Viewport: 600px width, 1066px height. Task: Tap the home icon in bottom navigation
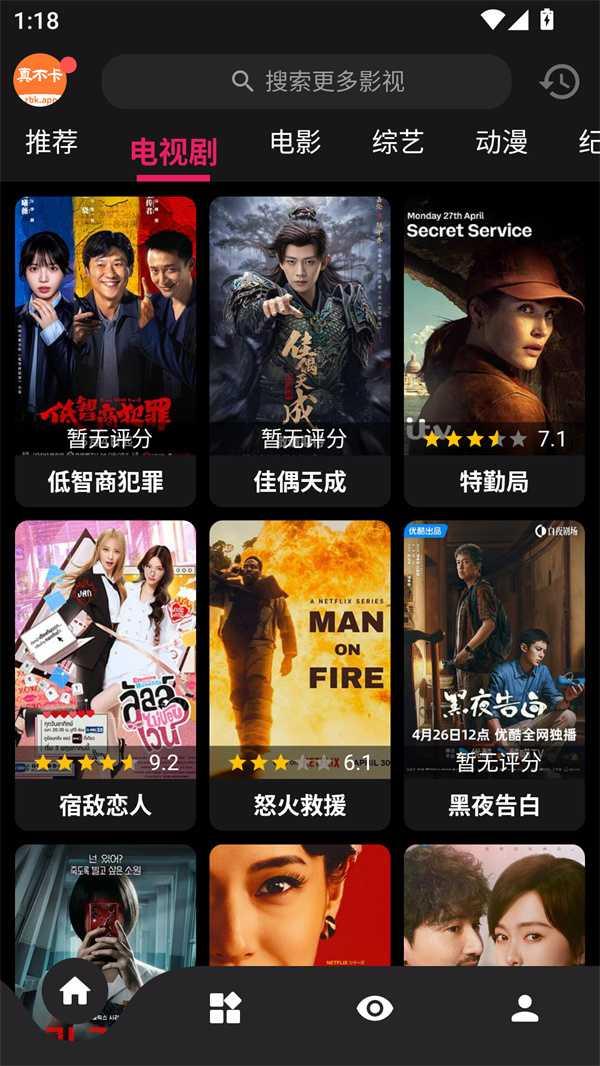tap(75, 993)
